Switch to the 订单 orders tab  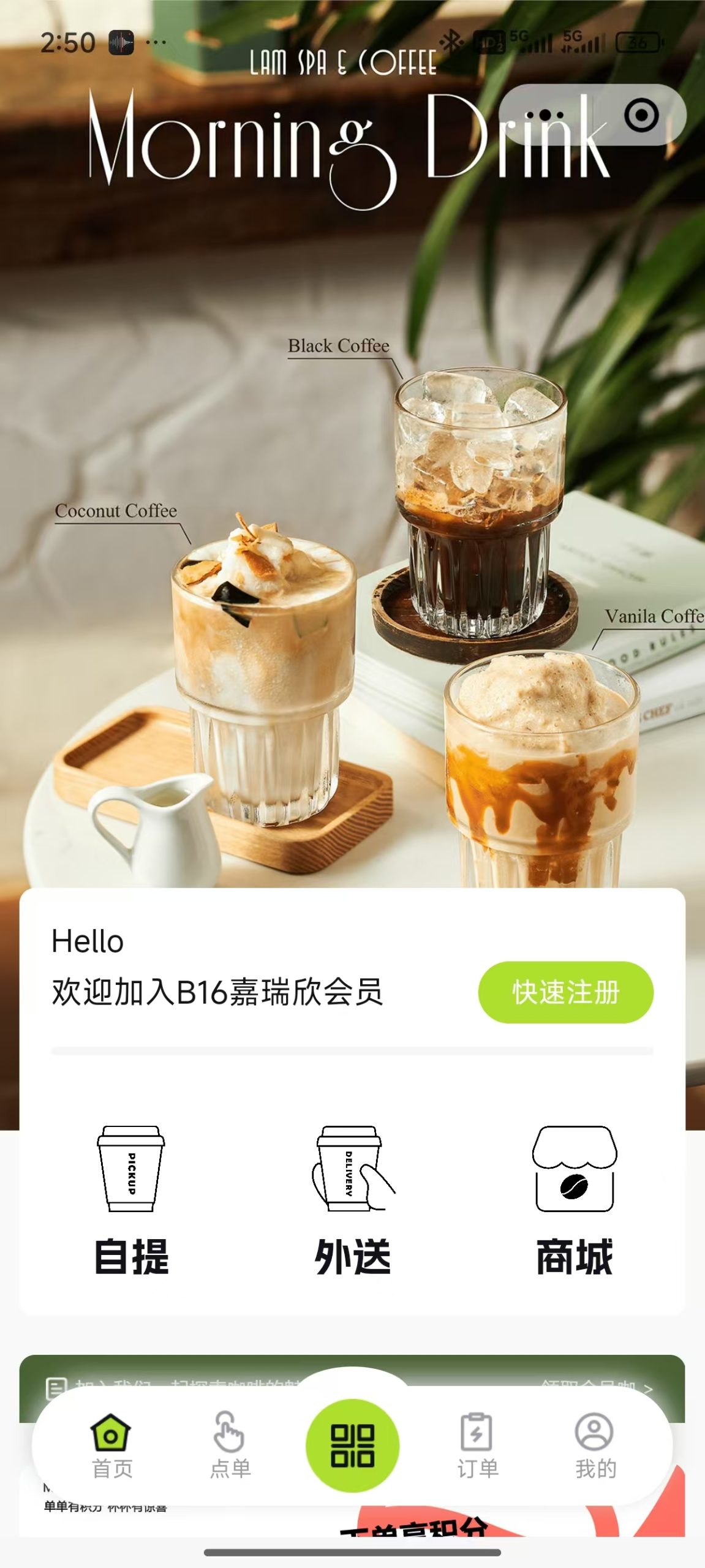click(477, 1445)
